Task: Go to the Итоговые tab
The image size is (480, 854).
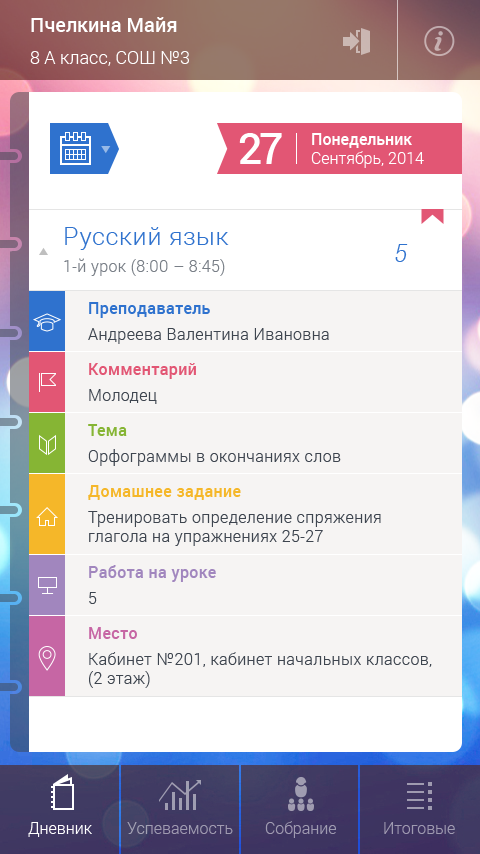Action: [x=420, y=808]
